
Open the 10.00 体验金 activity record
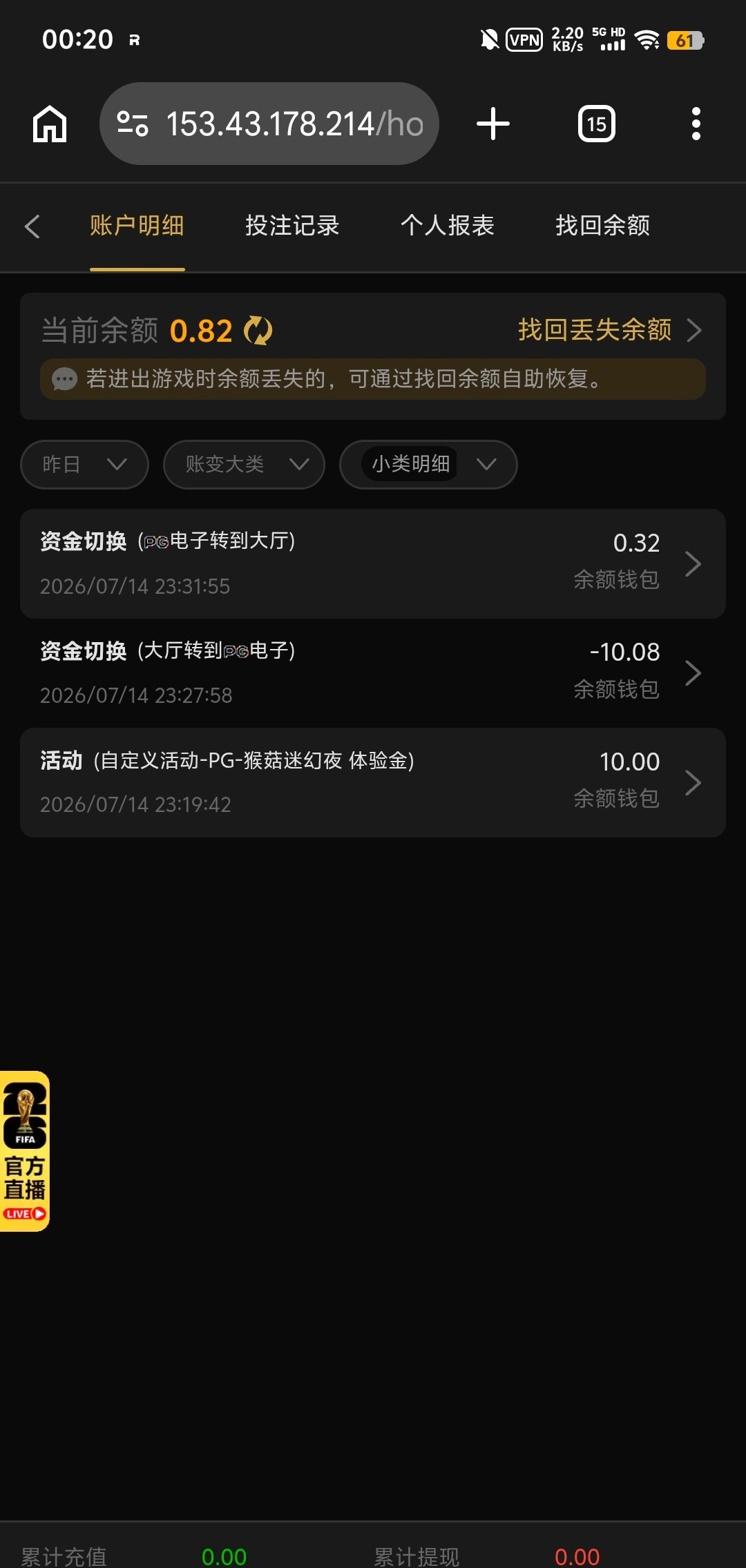coord(373,783)
